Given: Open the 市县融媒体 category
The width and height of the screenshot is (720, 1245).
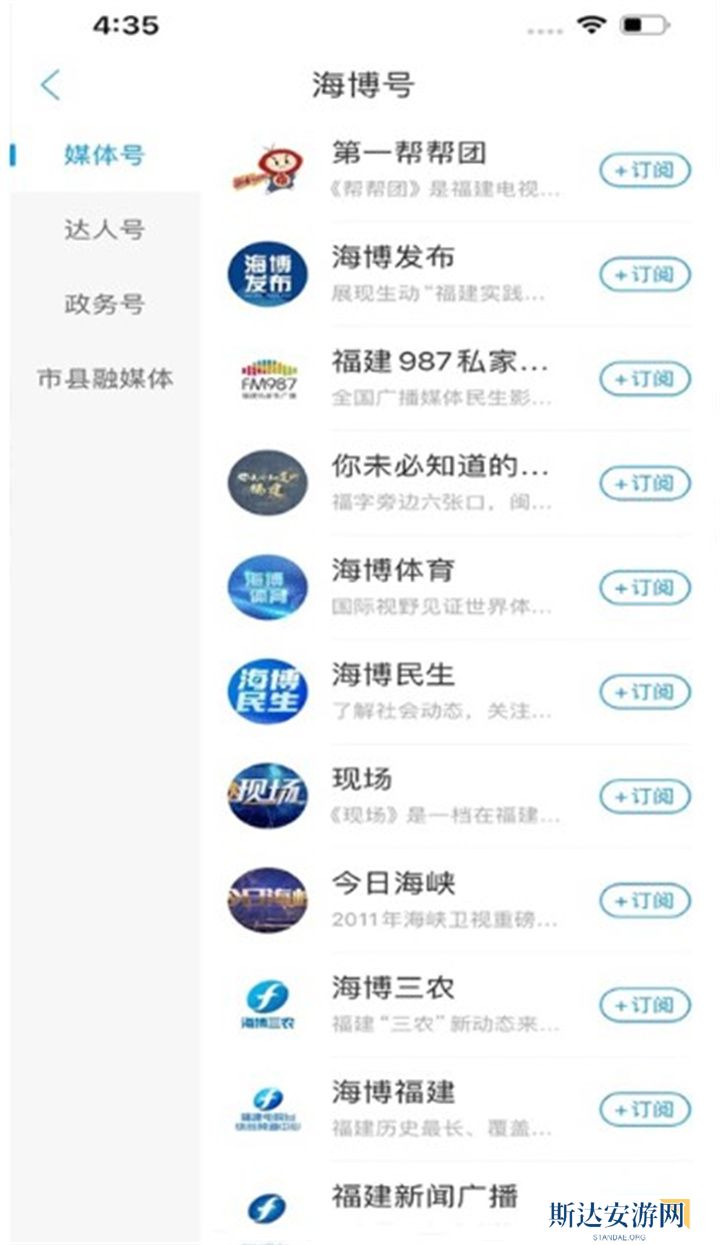Looking at the screenshot, I should (104, 379).
